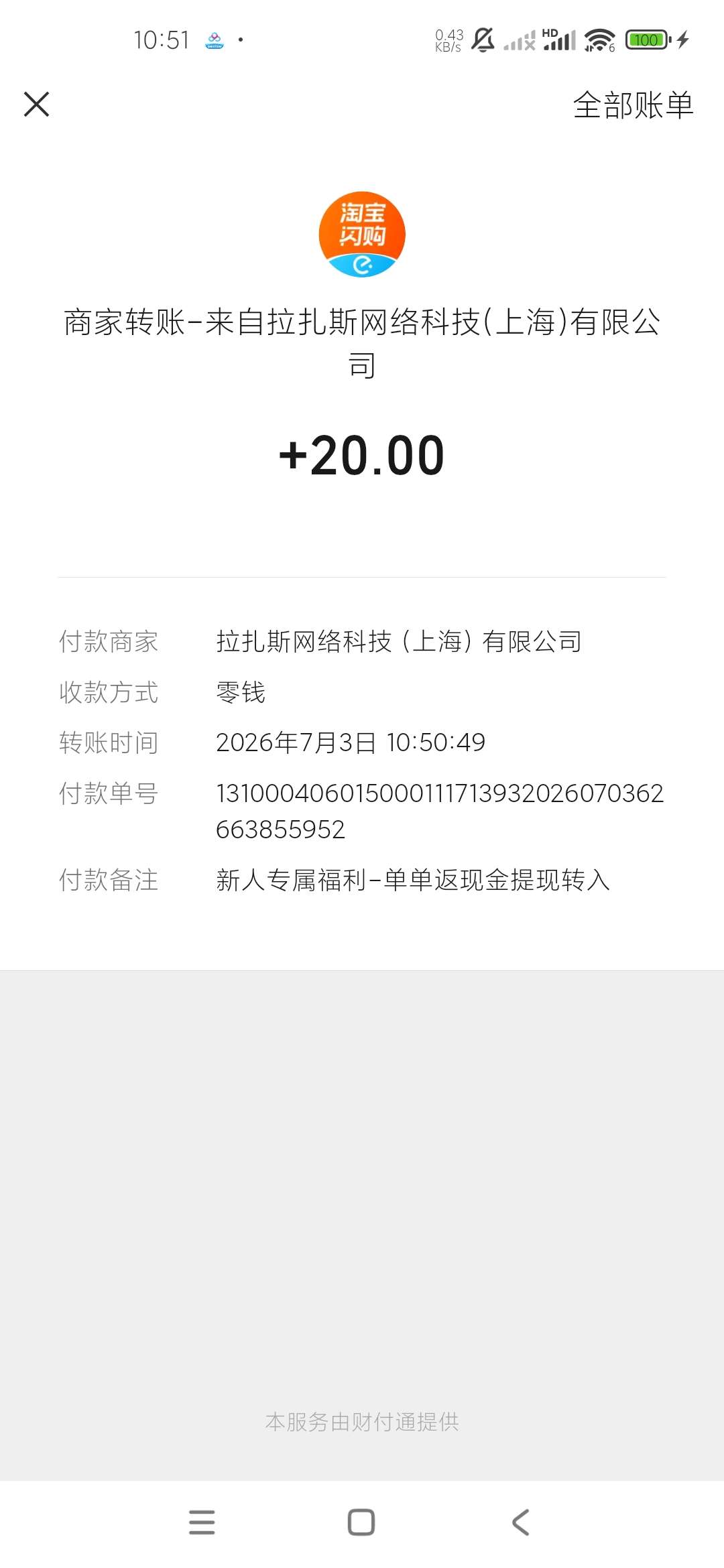
Task: Tap the system back button
Action: (x=521, y=1522)
